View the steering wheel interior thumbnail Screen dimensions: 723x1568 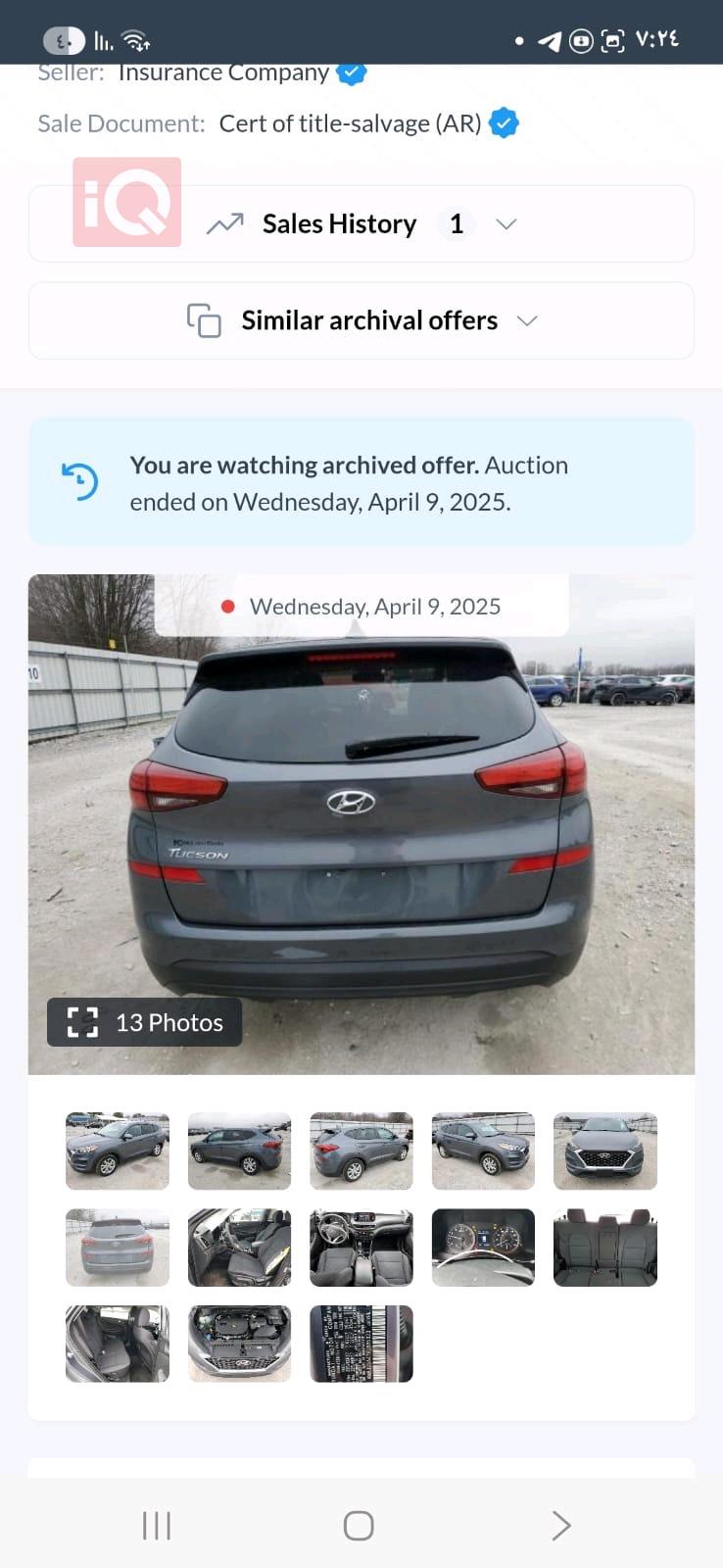coord(361,1247)
